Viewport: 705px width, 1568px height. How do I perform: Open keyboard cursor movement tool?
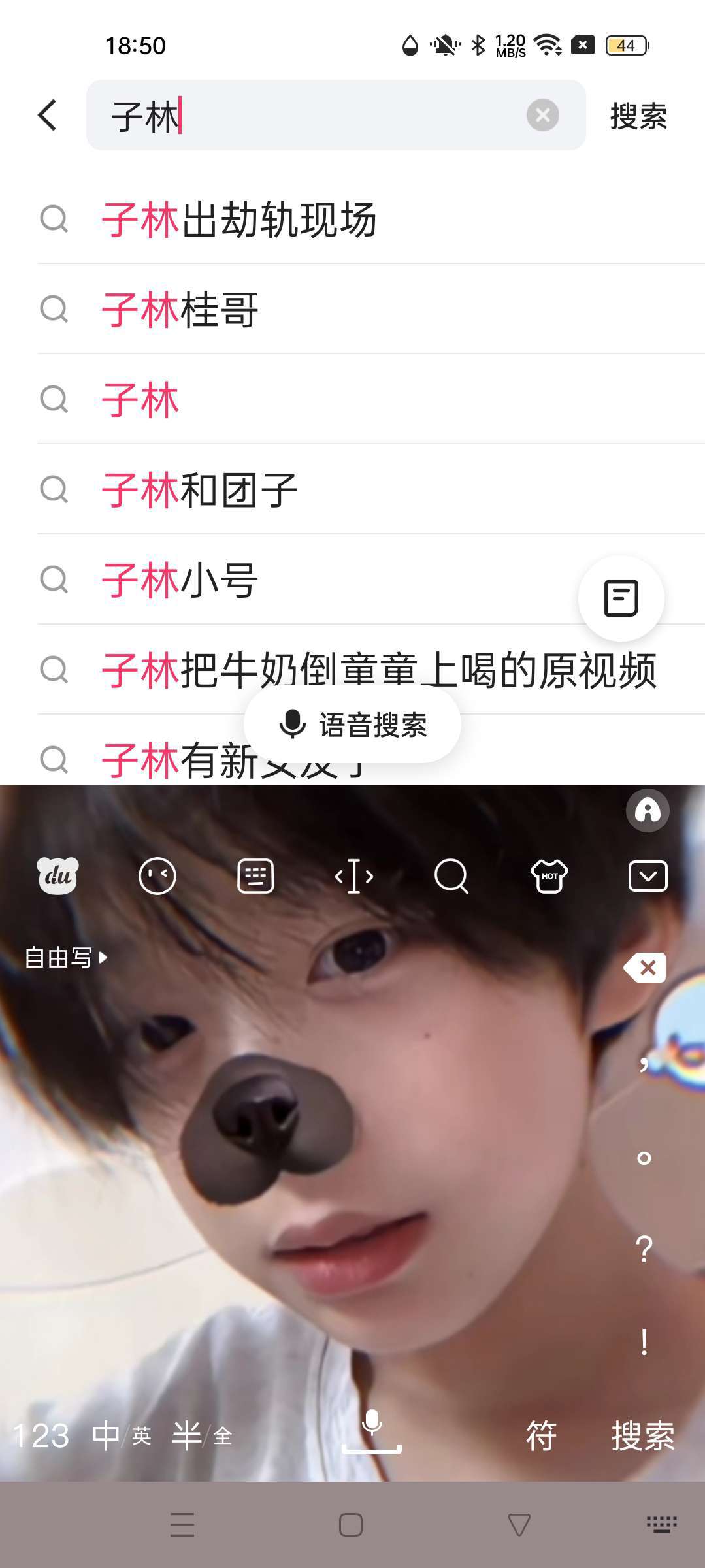tap(353, 875)
